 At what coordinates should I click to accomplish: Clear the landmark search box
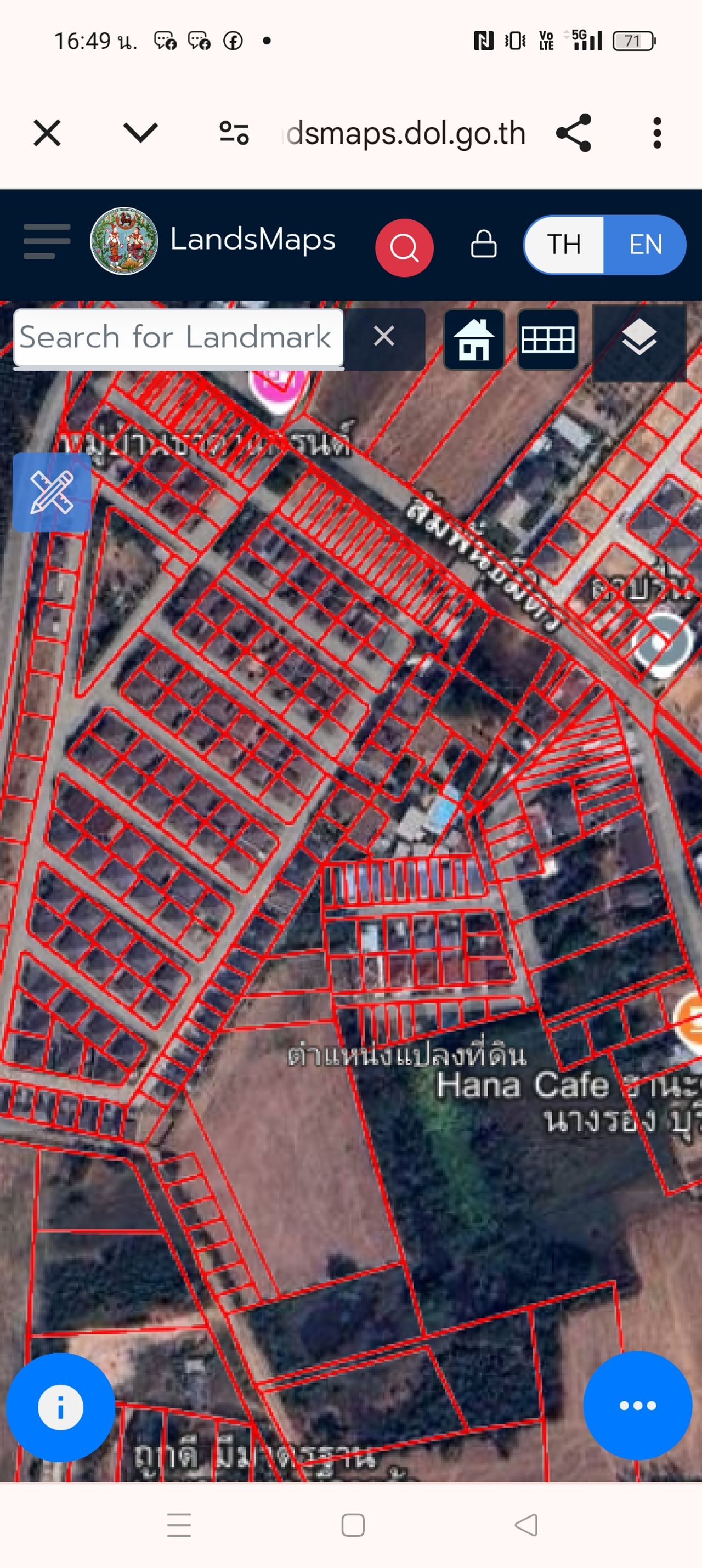click(x=384, y=336)
